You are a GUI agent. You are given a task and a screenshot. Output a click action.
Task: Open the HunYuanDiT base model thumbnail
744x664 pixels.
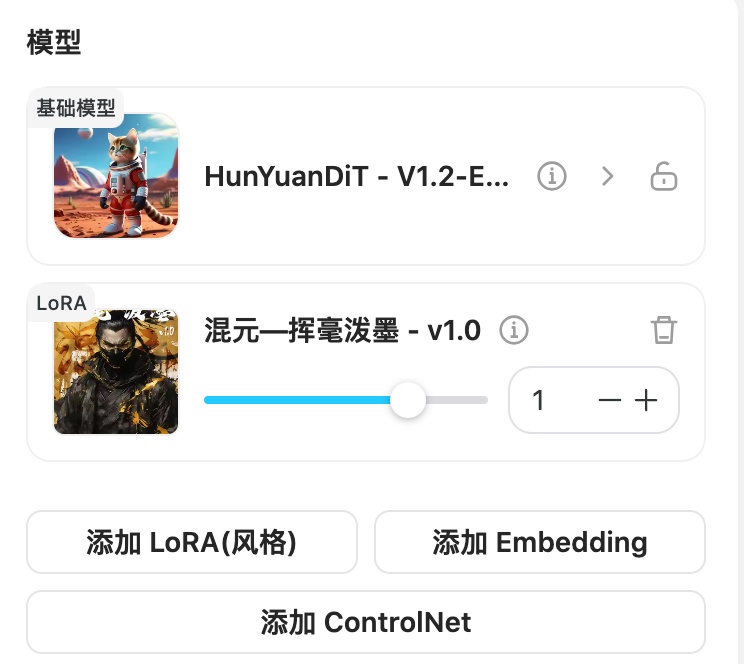(x=116, y=176)
